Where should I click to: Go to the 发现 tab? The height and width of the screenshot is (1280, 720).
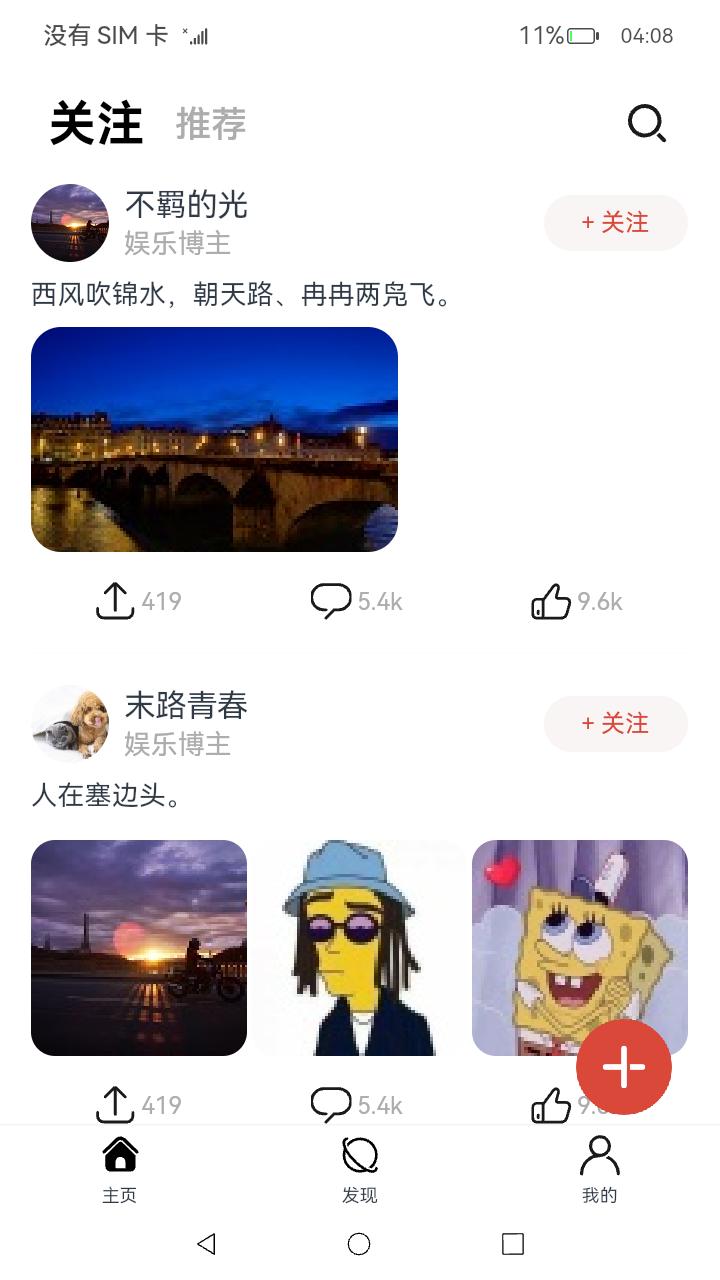360,1169
